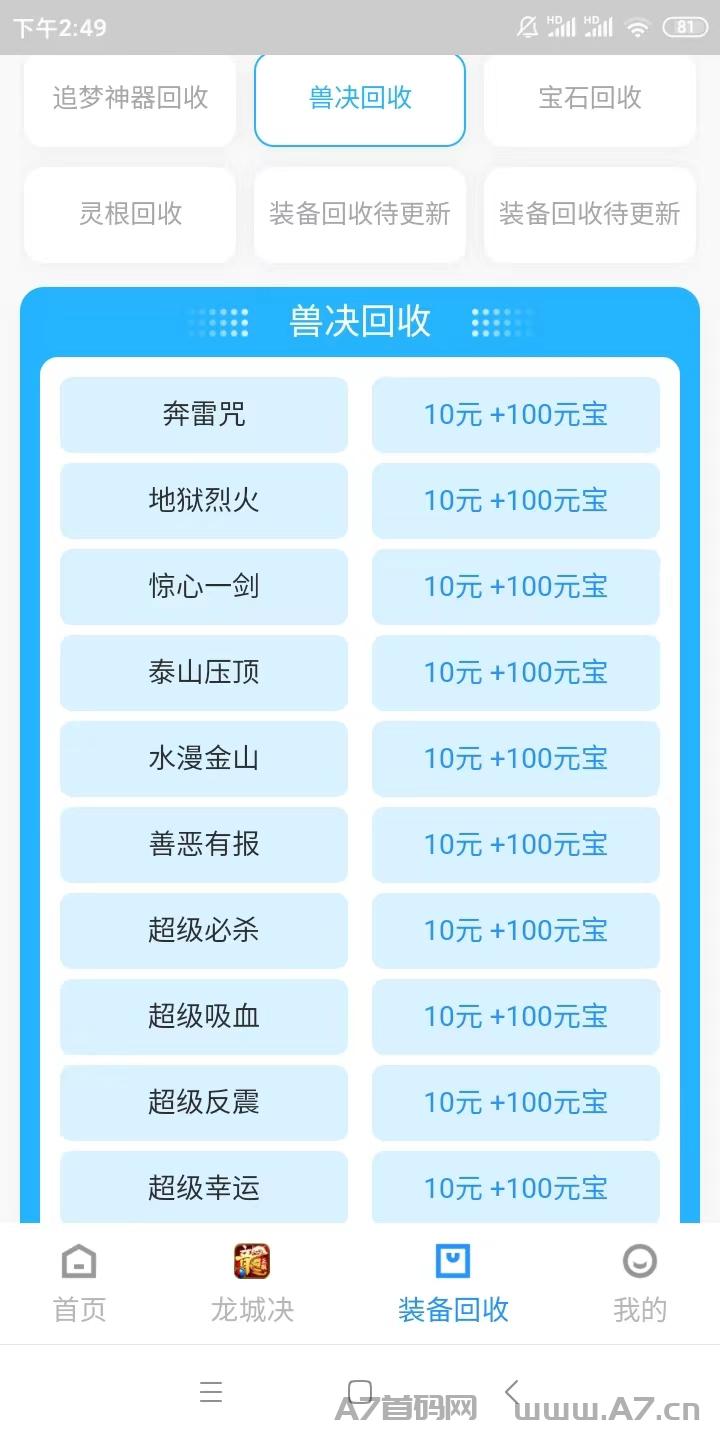
Task: Switch to the 首页 tab
Action: pyautogui.click(x=79, y=1284)
